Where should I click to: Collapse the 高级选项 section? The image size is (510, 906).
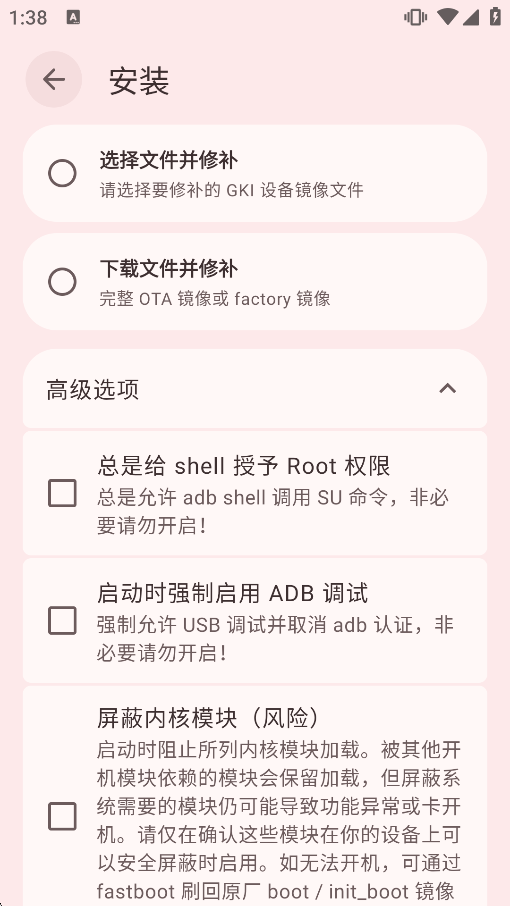[x=448, y=389]
